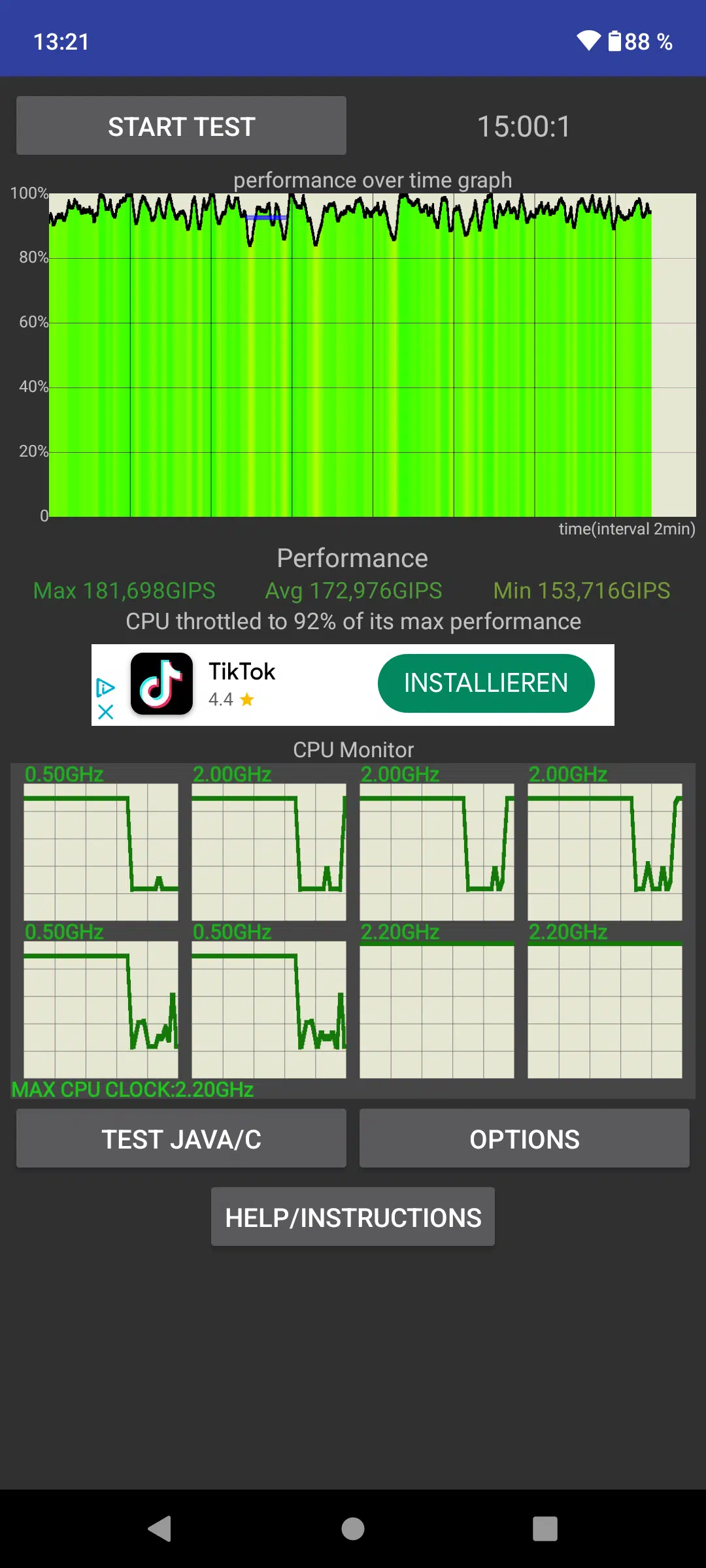Open the OPTIONS screen

[524, 1139]
